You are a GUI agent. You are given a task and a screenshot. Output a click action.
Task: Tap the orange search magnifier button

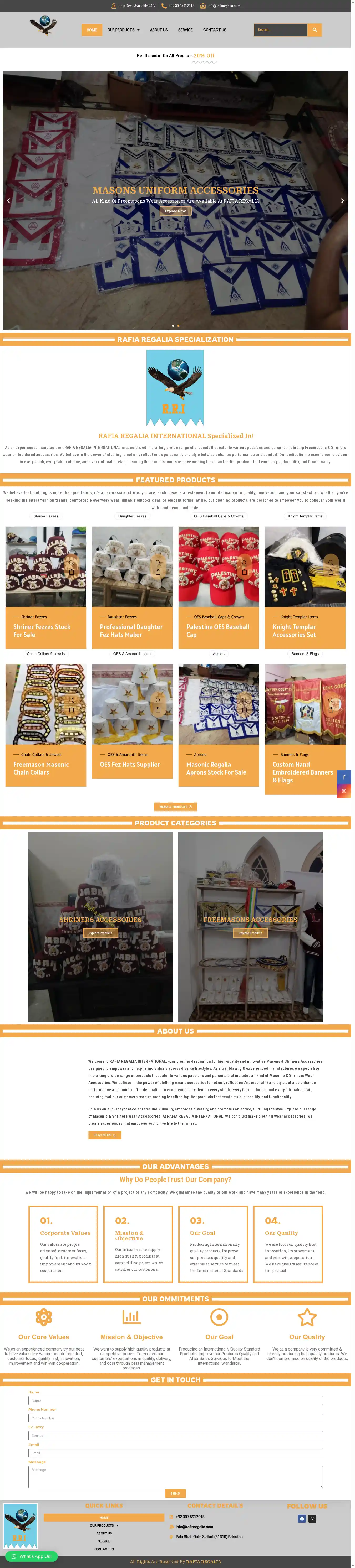coord(314,30)
